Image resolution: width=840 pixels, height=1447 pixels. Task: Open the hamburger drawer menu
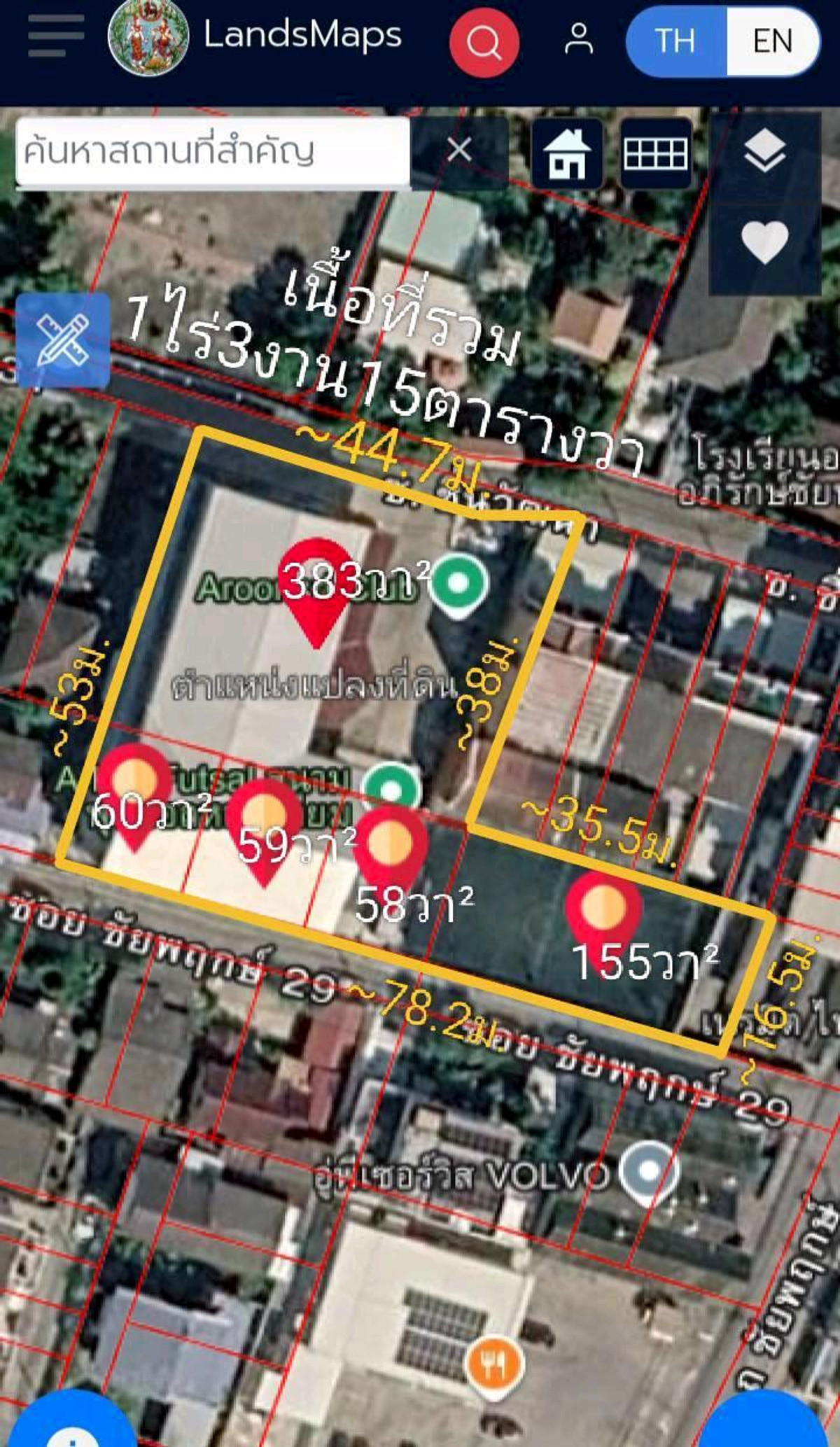tap(55, 35)
